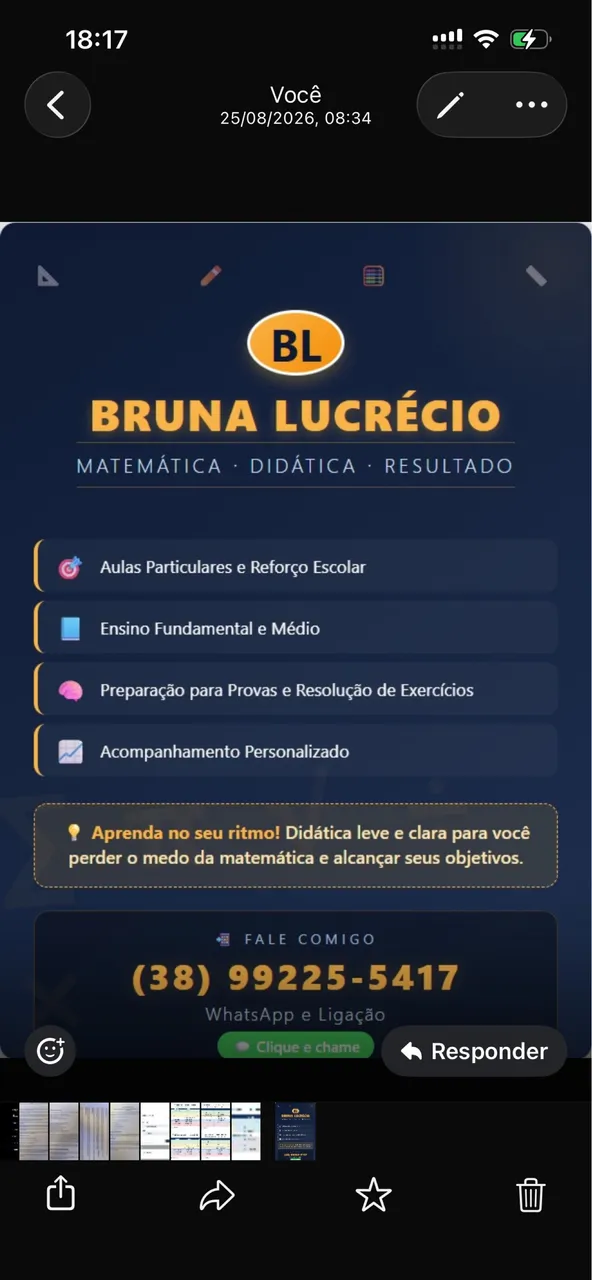Add an emoji reaction to the image
Screen dimensions: 592x1280
pyautogui.click(x=50, y=1050)
